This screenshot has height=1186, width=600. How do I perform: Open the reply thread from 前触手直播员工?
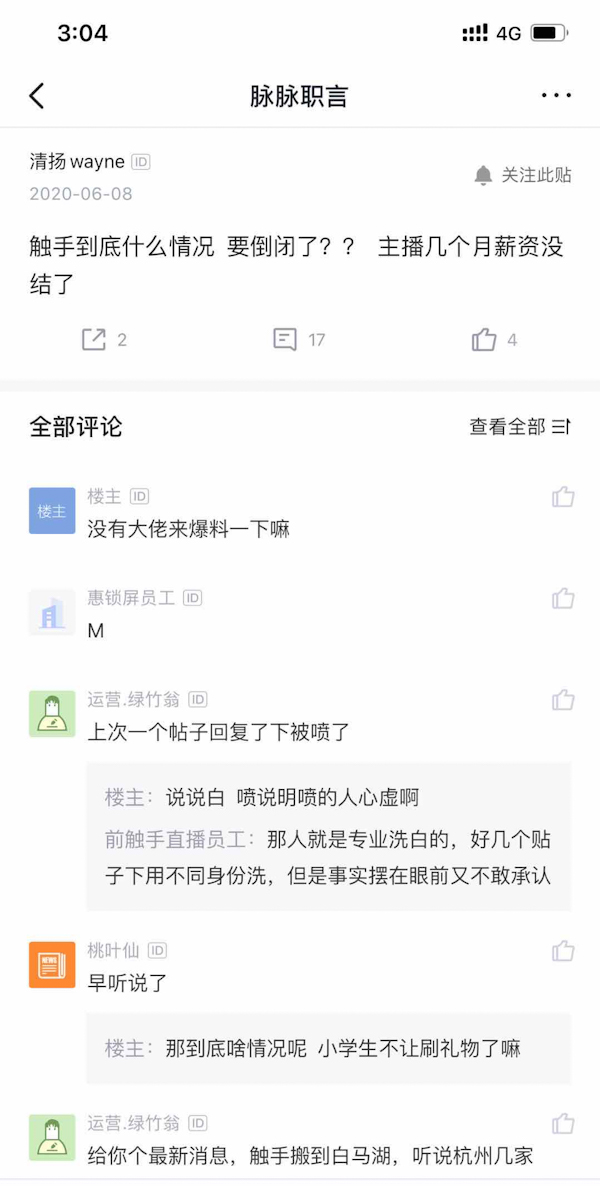pyautogui.click(x=328, y=857)
